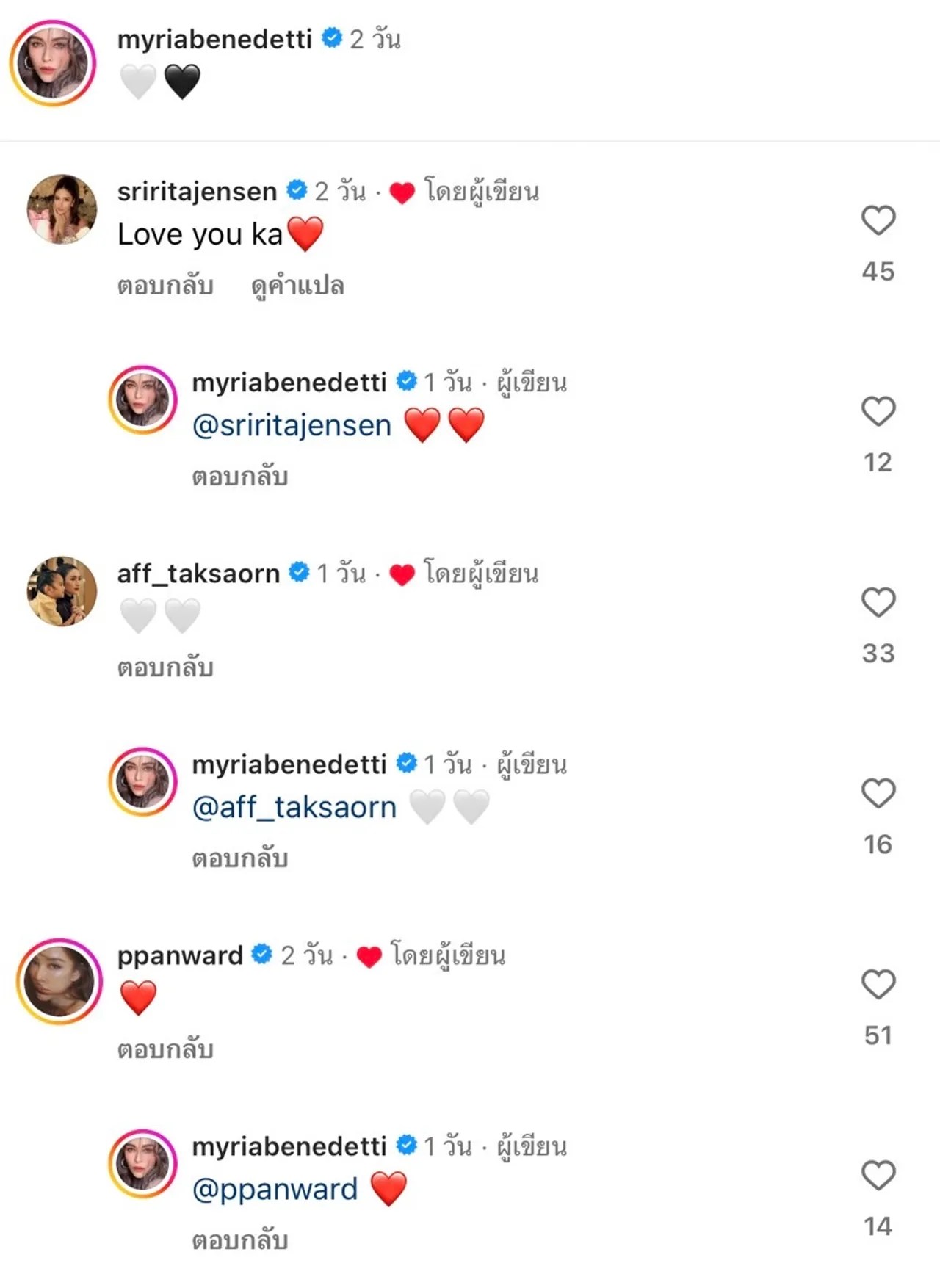Screen dimensions: 940x1288
Task: Like ppanward's red heart comment
Action: click(878, 984)
